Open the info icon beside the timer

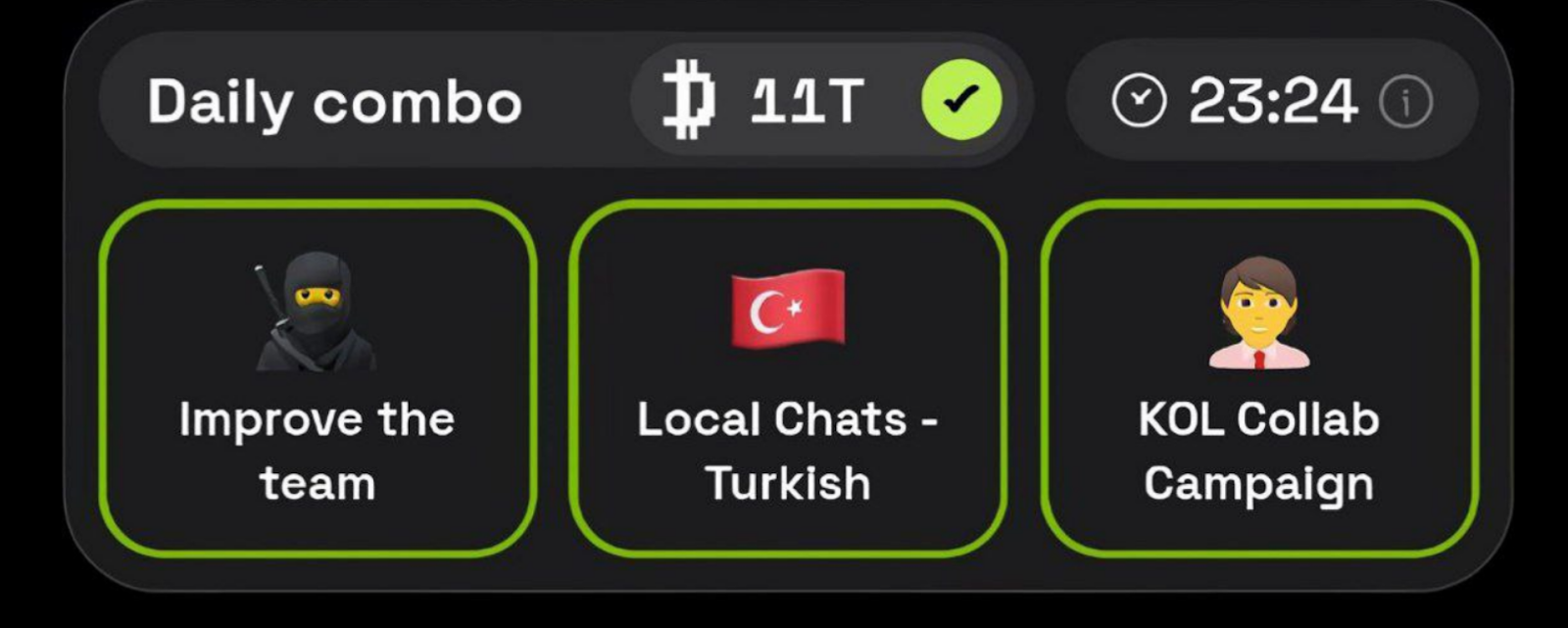tap(1405, 102)
